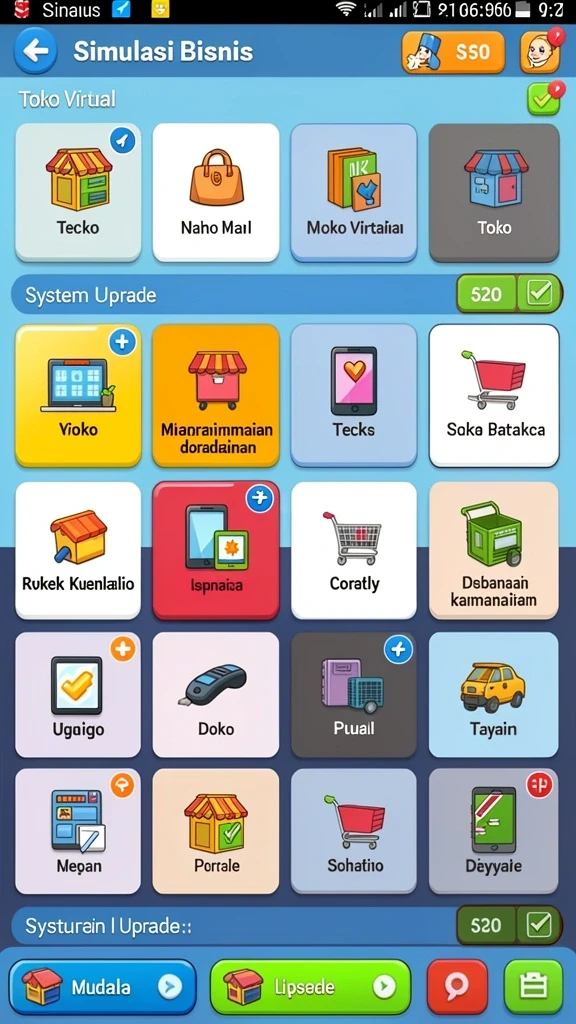Open the Tayain taxi tile

[x=494, y=695]
